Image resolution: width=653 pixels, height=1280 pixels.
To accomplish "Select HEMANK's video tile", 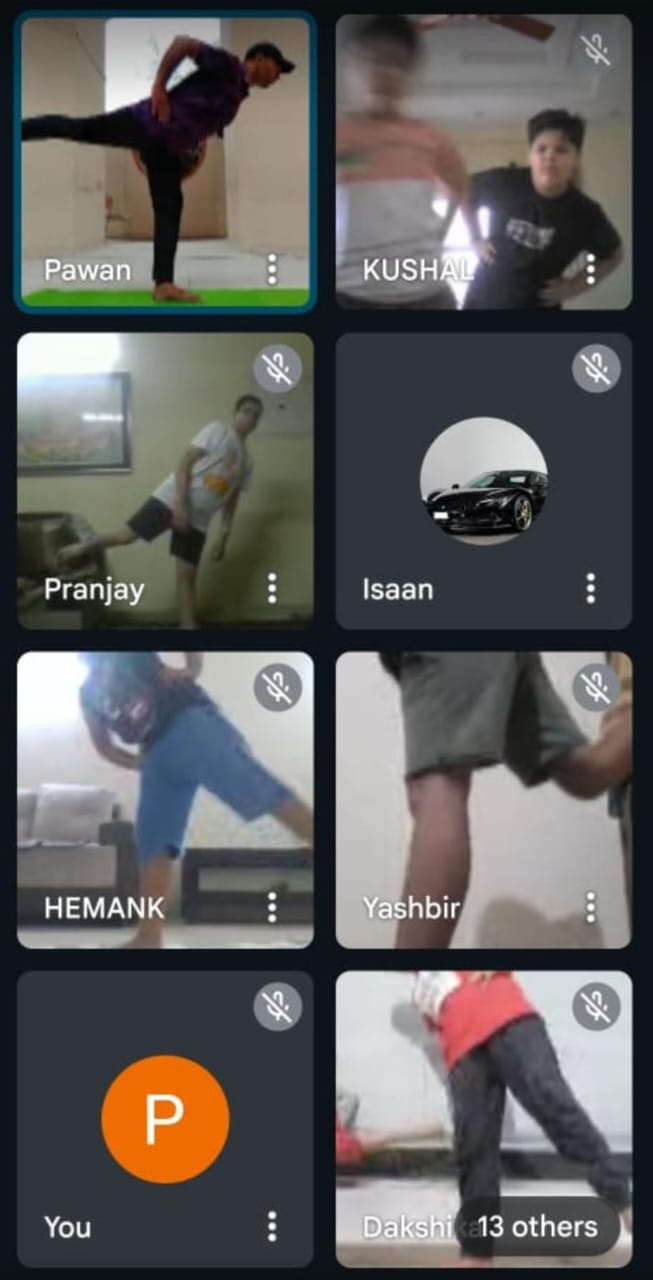I will (165, 800).
